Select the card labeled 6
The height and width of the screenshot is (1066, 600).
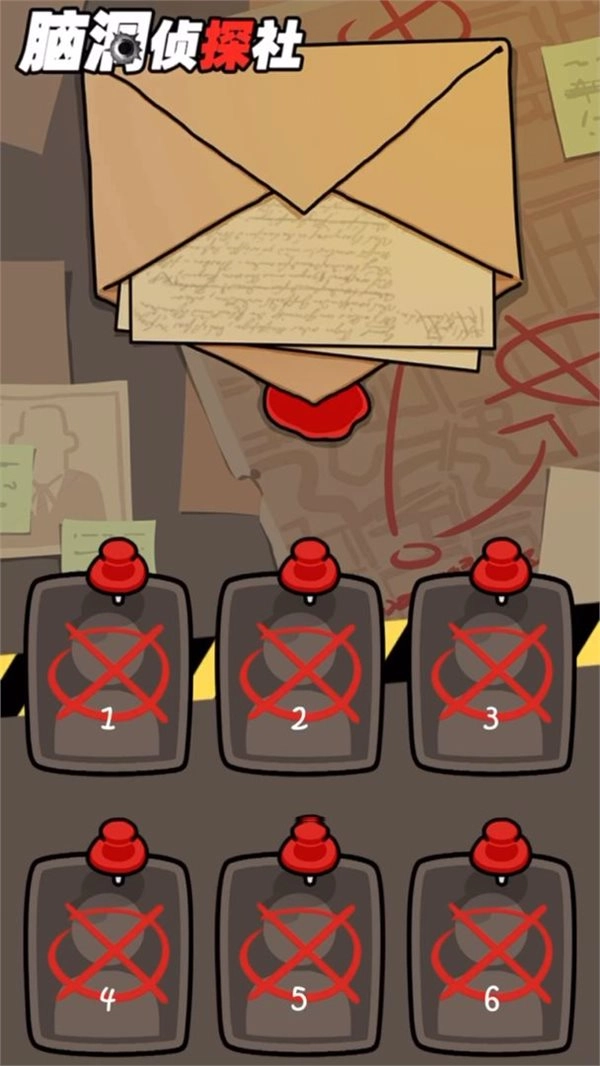(x=491, y=952)
